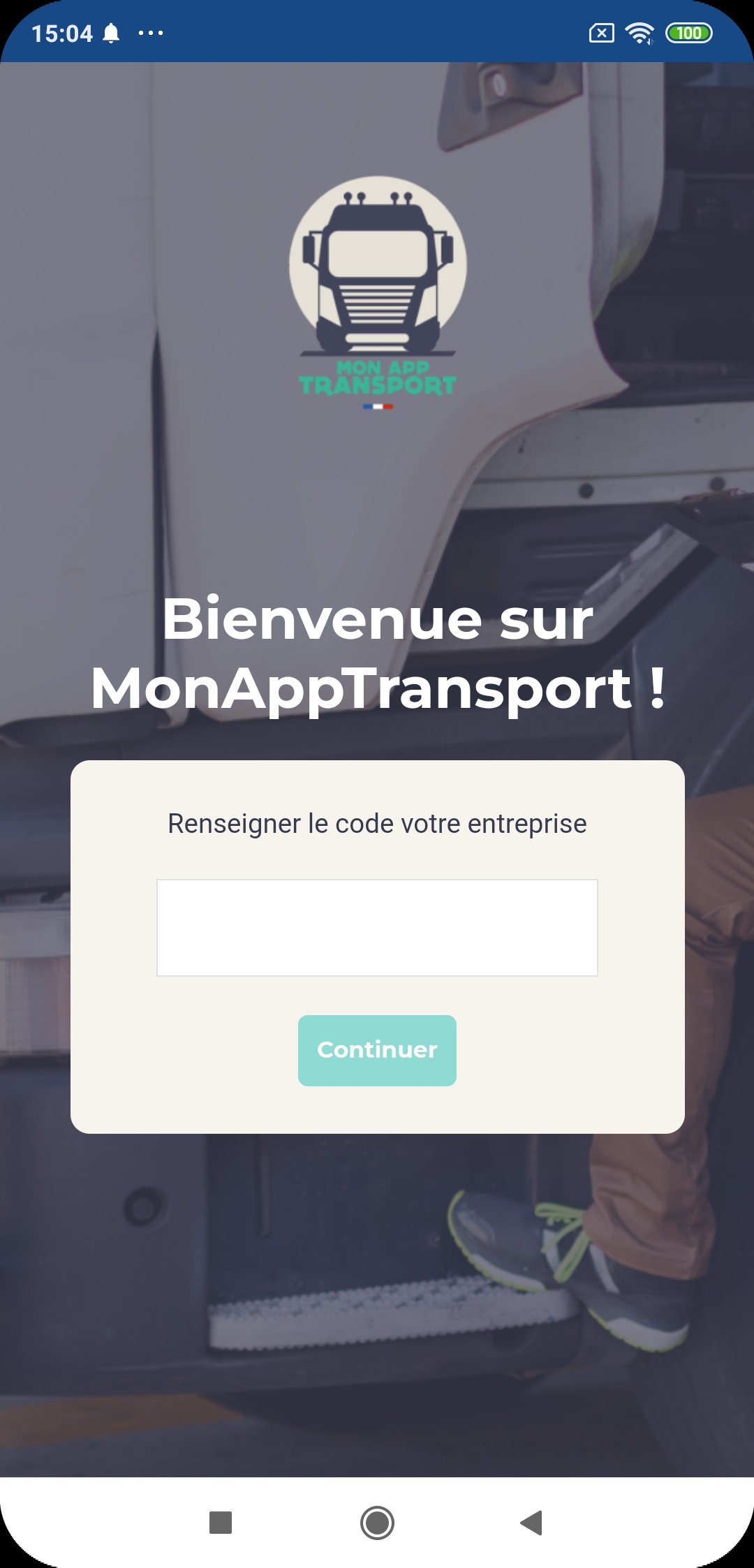Tap the clock showing 15:04

pyautogui.click(x=63, y=31)
